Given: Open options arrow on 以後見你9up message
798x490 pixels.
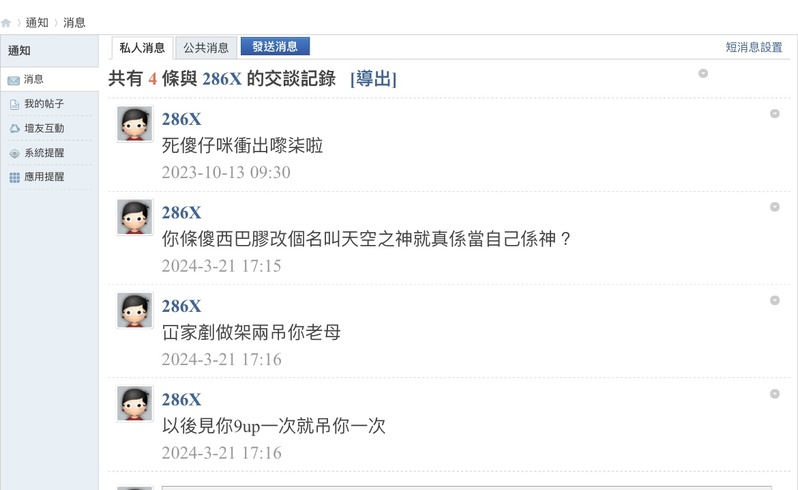Looking at the screenshot, I should click(x=774, y=394).
